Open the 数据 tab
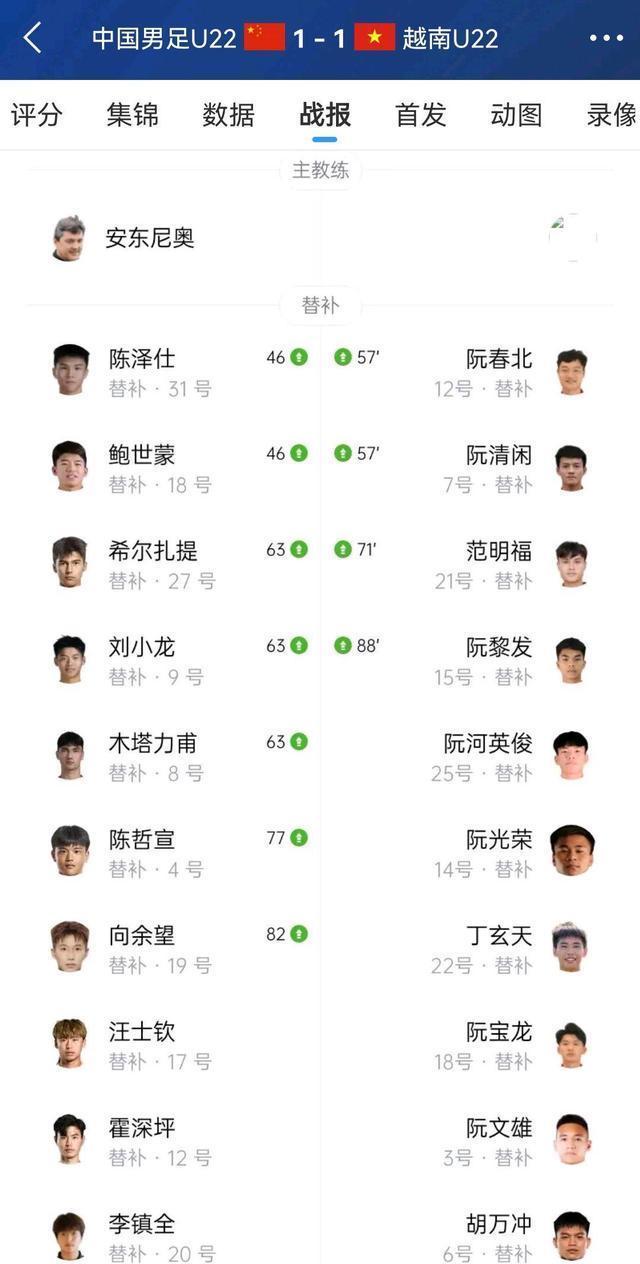 228,115
